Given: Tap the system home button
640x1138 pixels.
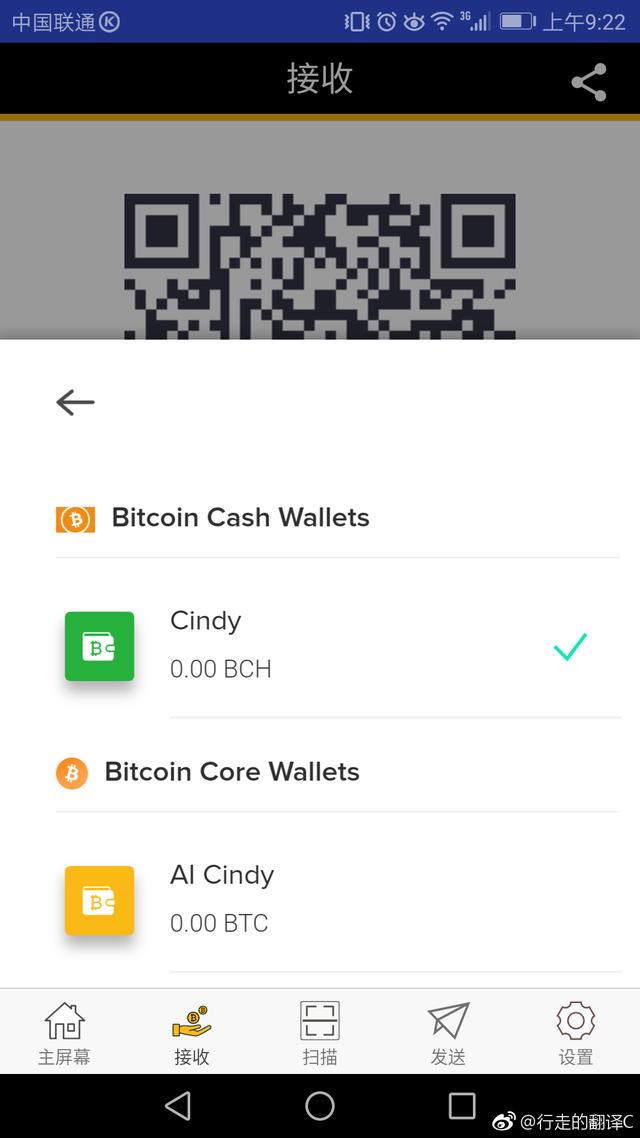Looking at the screenshot, I should click(320, 1105).
